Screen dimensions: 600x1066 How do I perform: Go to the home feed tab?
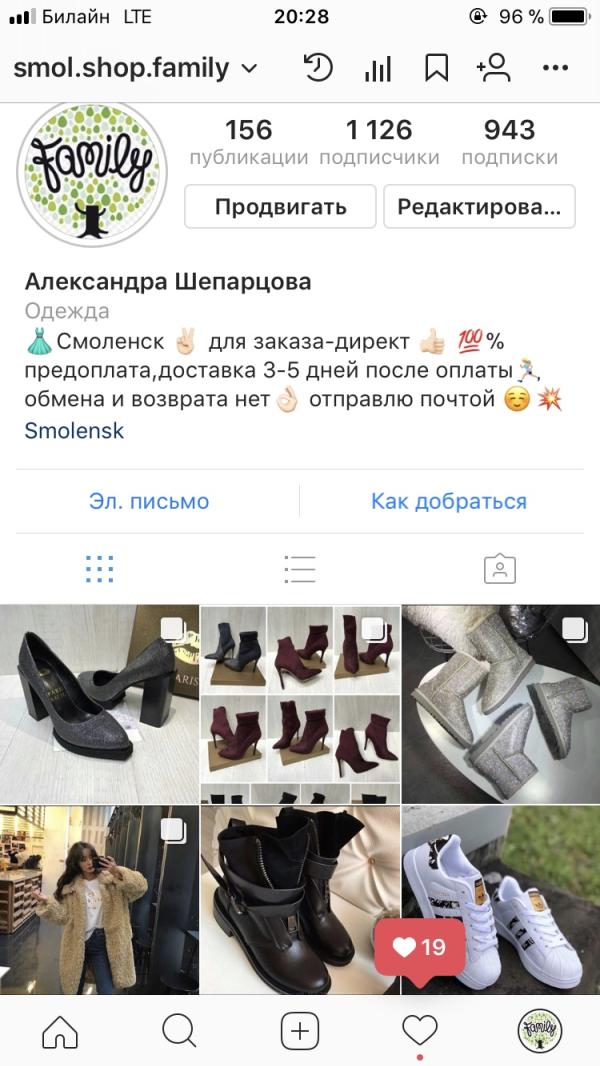point(60,1030)
